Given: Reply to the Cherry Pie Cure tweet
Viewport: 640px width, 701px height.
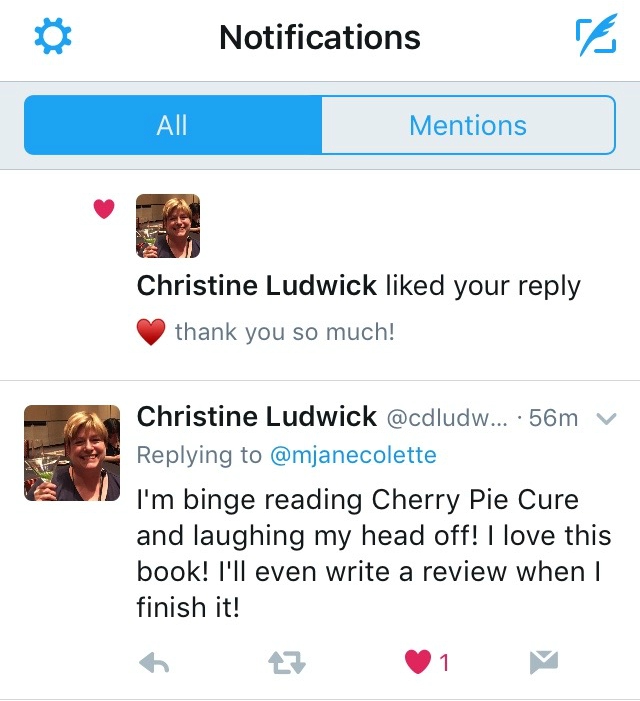Looking at the screenshot, I should click(154, 662).
